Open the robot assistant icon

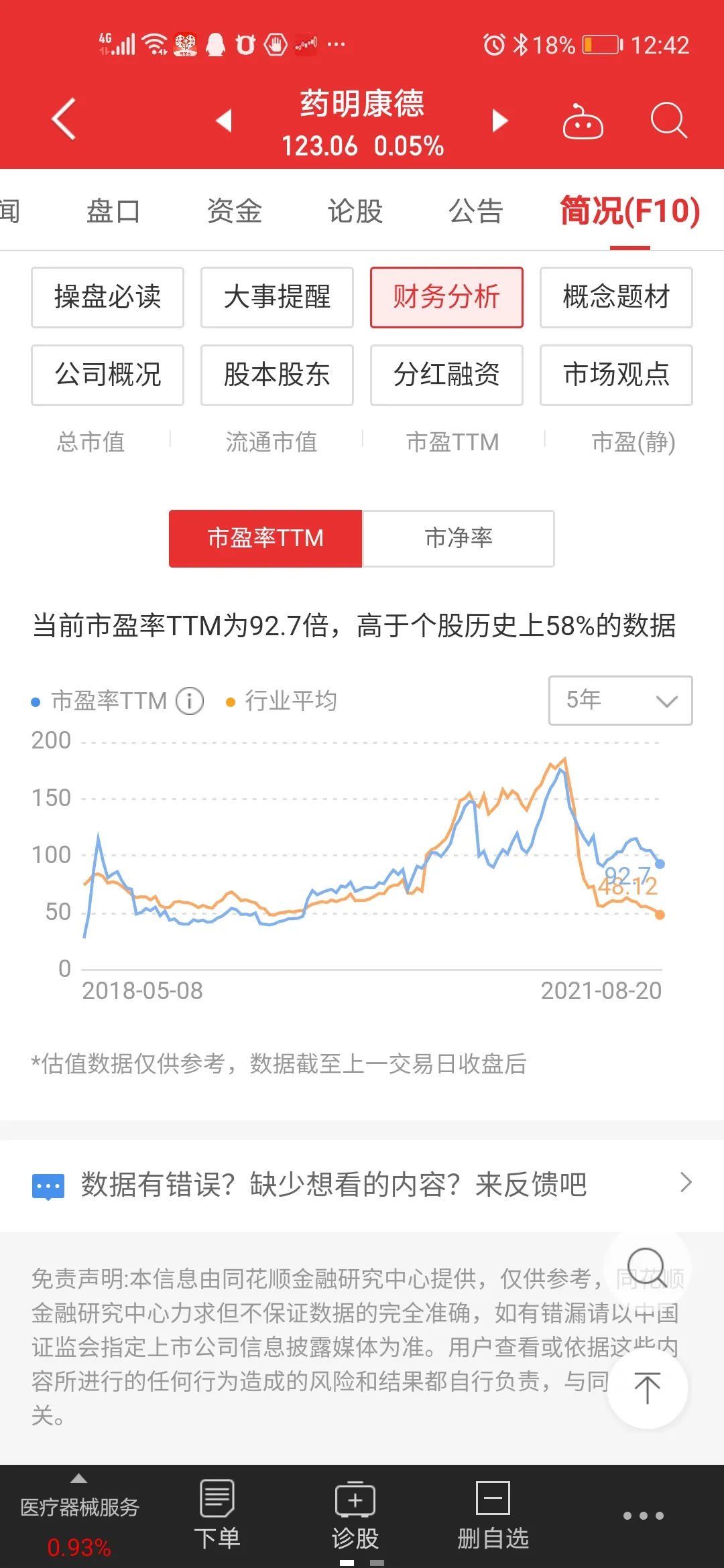point(583,121)
